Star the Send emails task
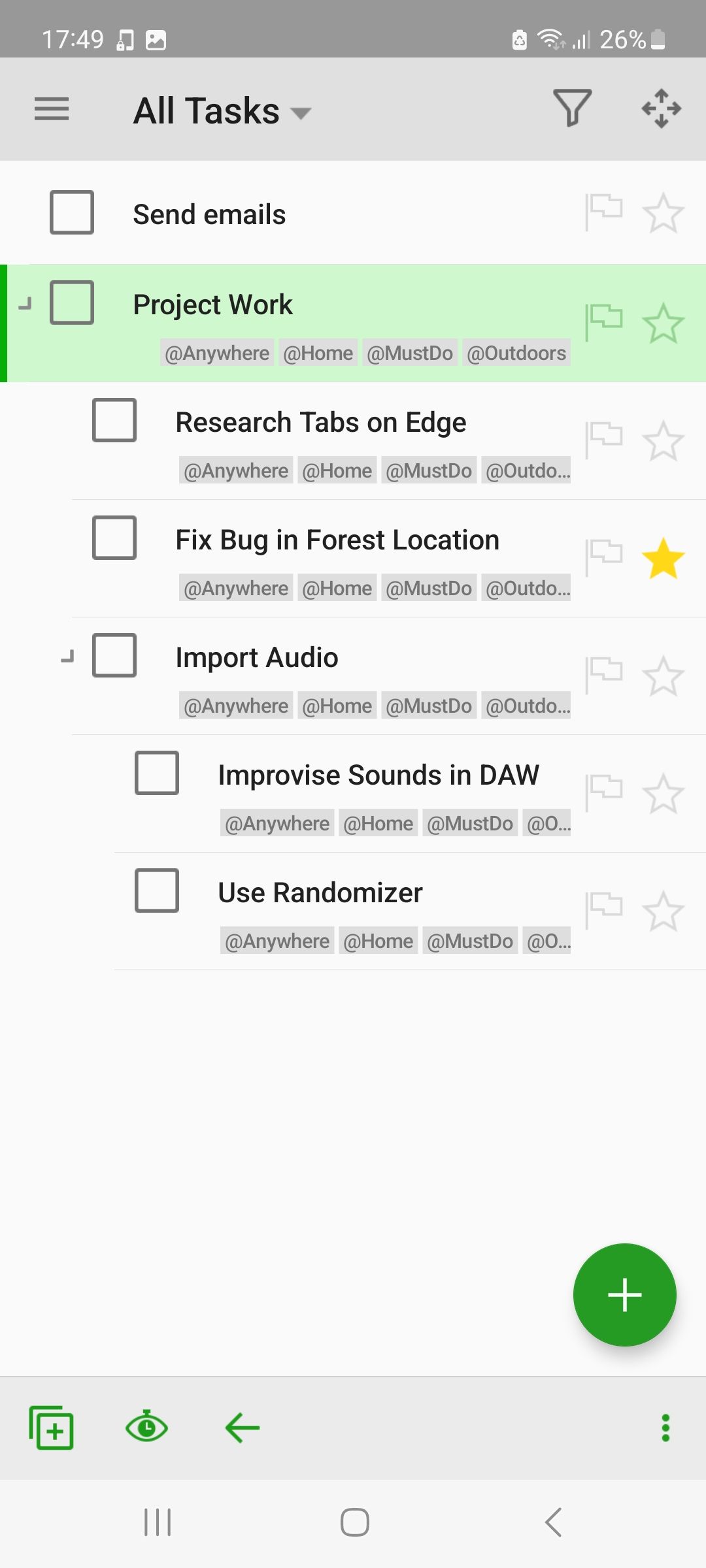Image resolution: width=706 pixels, height=1568 pixels. tap(664, 213)
